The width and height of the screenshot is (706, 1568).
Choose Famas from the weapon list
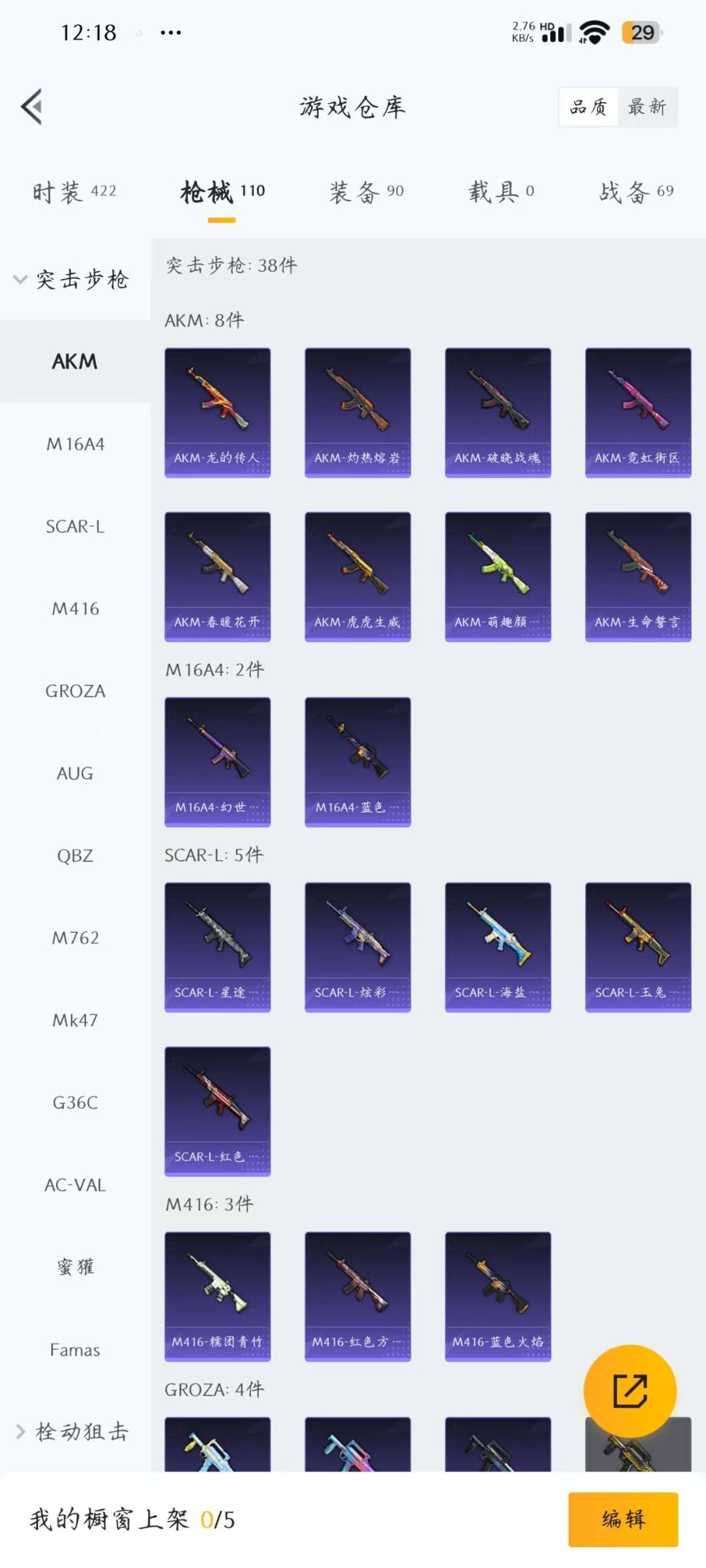[x=75, y=1350]
